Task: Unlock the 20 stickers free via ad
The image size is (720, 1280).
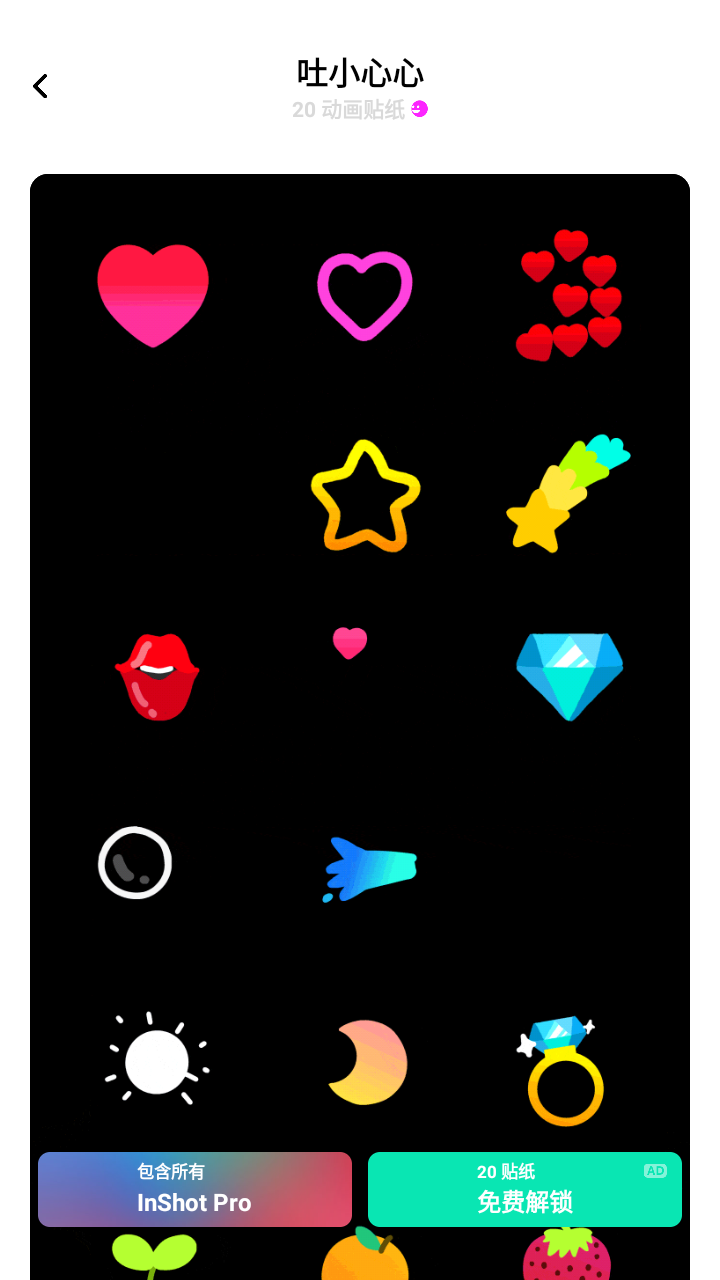Action: pos(524,1189)
